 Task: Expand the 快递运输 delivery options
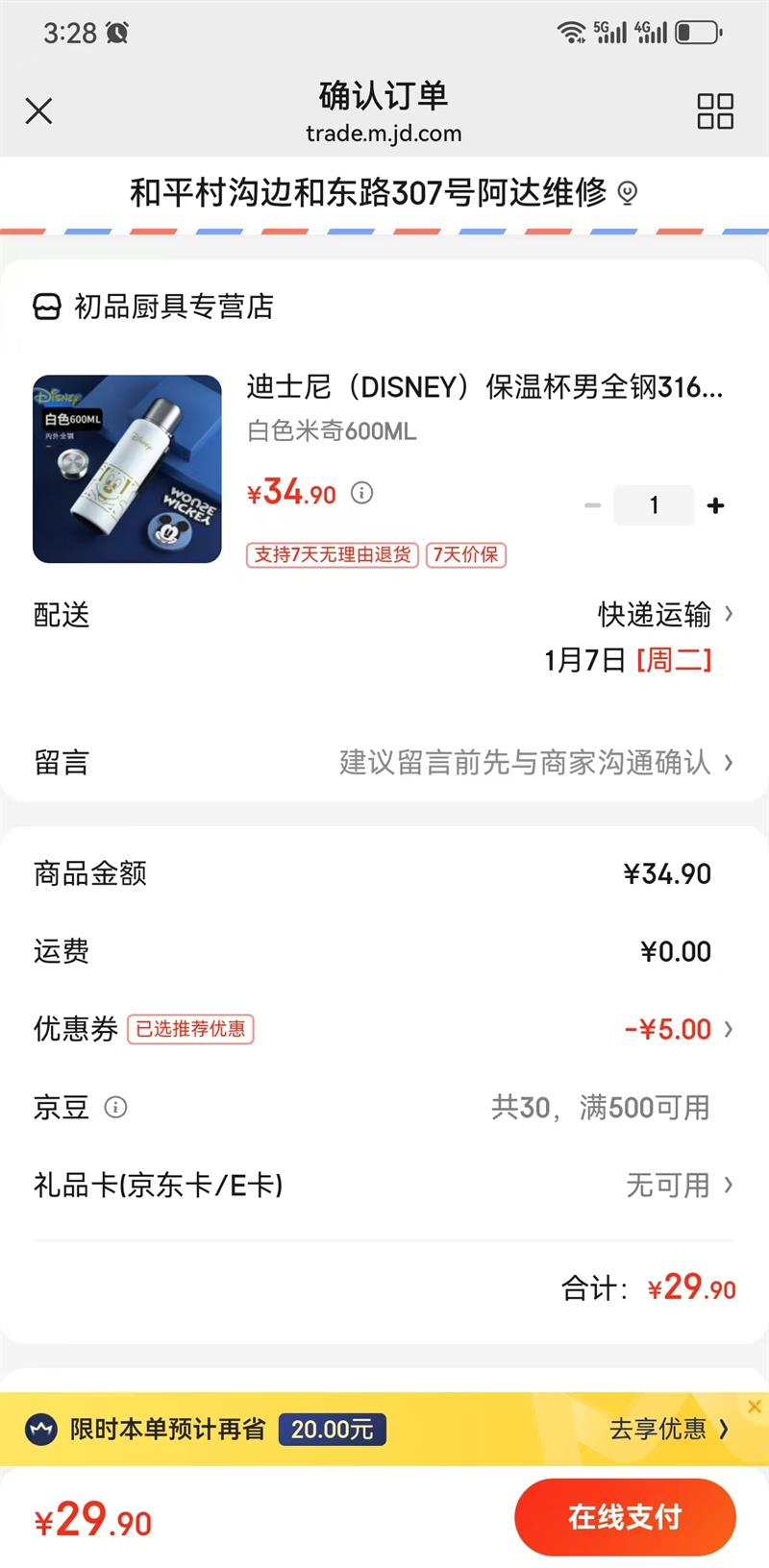(654, 615)
